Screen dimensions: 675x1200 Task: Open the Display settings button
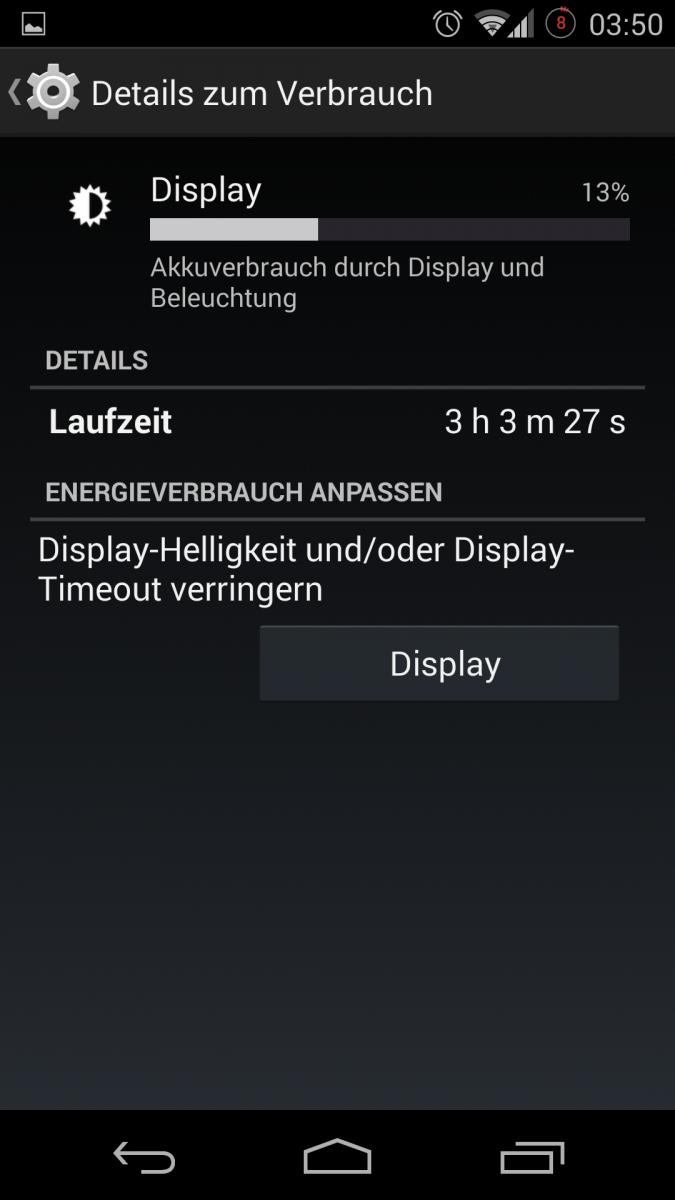point(439,664)
